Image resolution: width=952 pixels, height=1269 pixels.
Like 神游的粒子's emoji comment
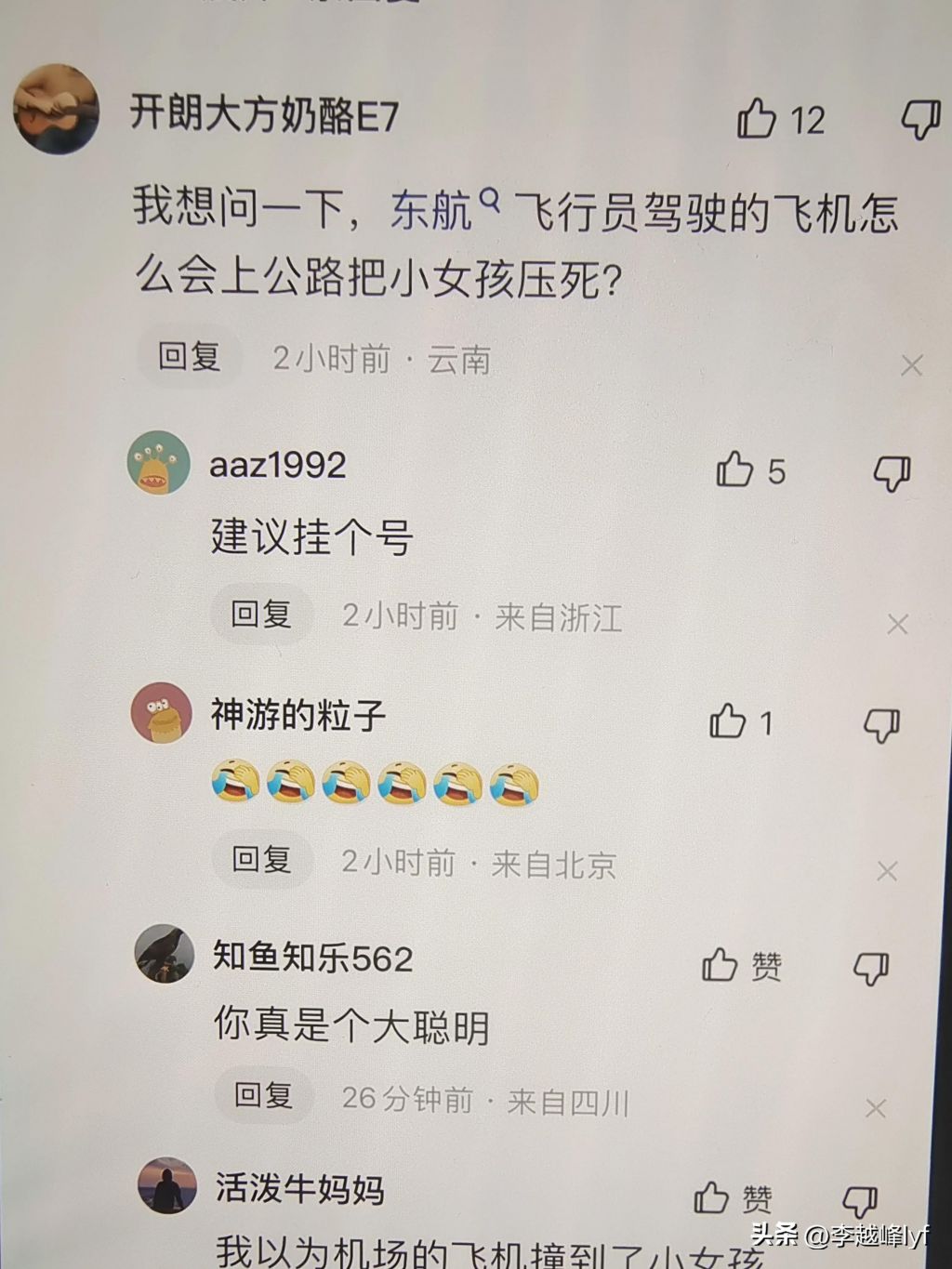point(728,721)
